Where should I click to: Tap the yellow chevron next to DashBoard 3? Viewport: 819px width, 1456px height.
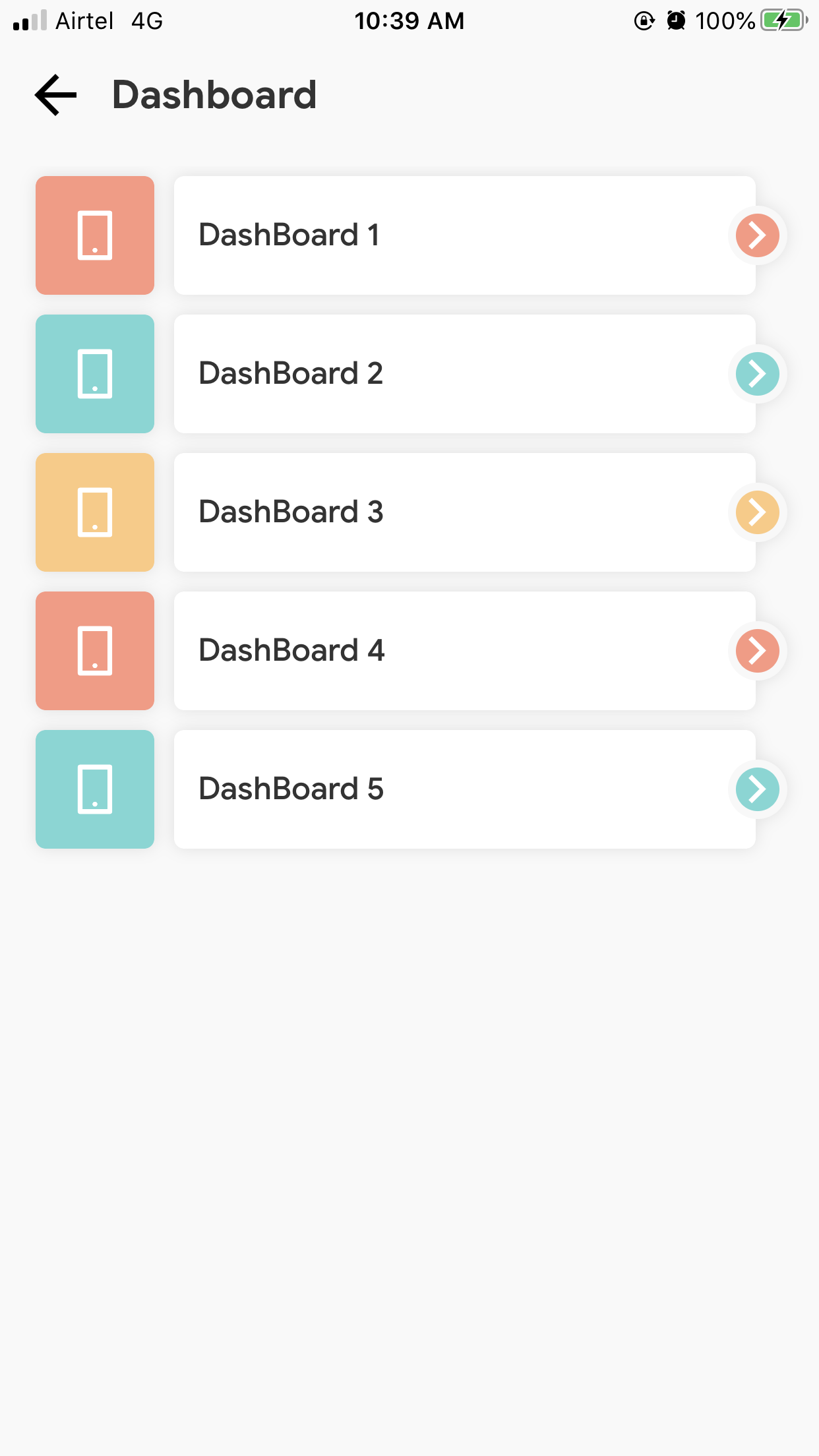(x=757, y=512)
